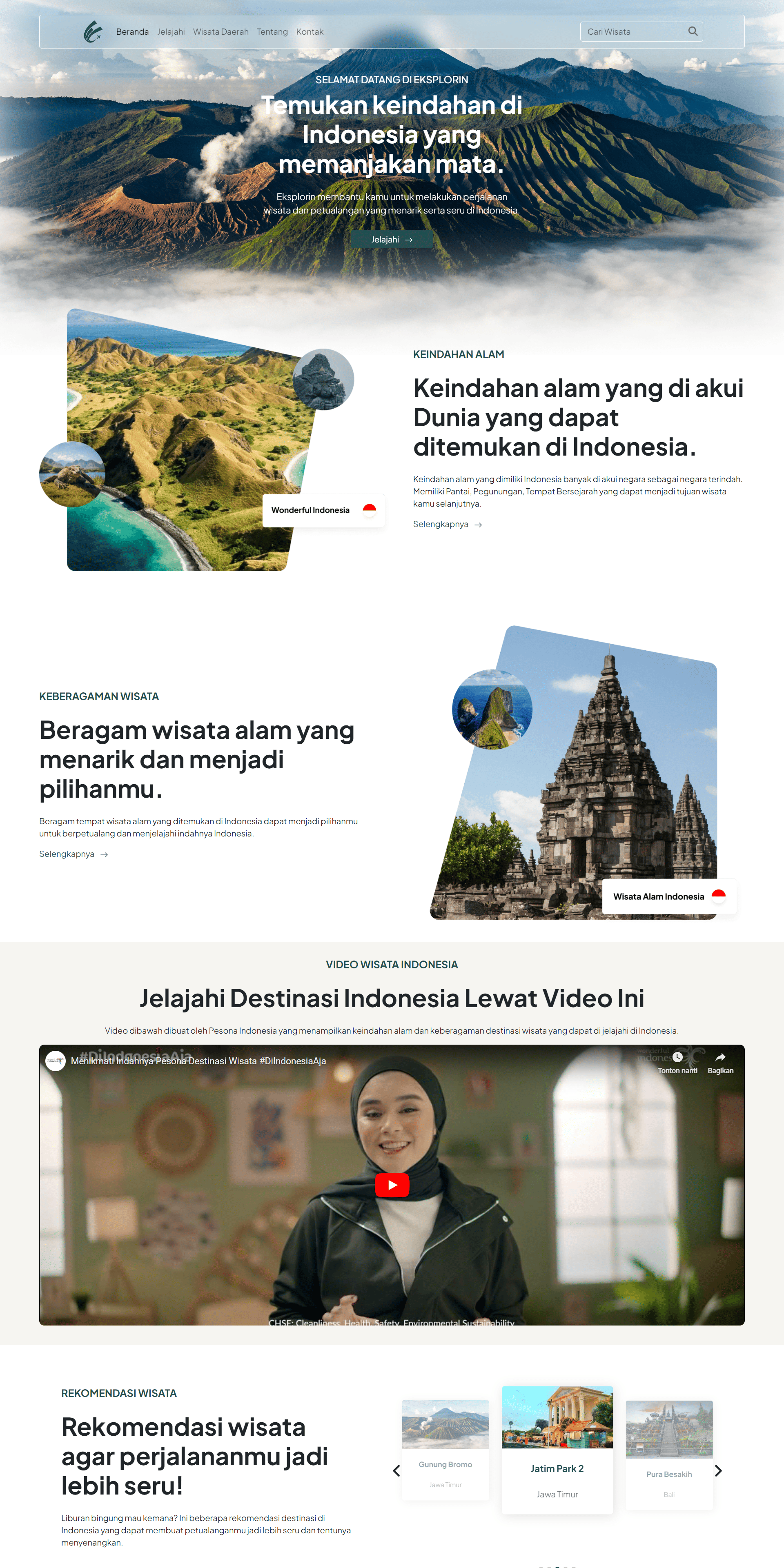The image size is (784, 1568).
Task: Open Wisata Daerah in the navbar
Action: point(220,32)
